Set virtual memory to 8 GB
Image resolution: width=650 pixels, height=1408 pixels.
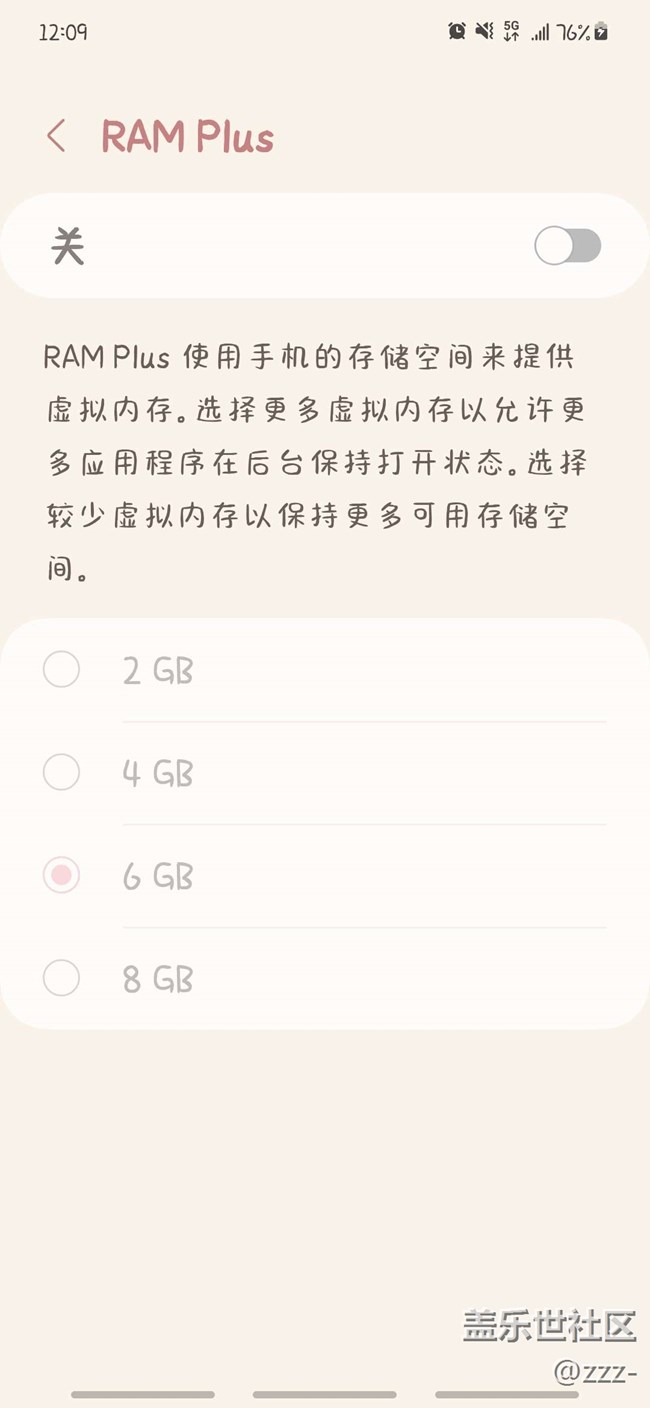click(62, 978)
